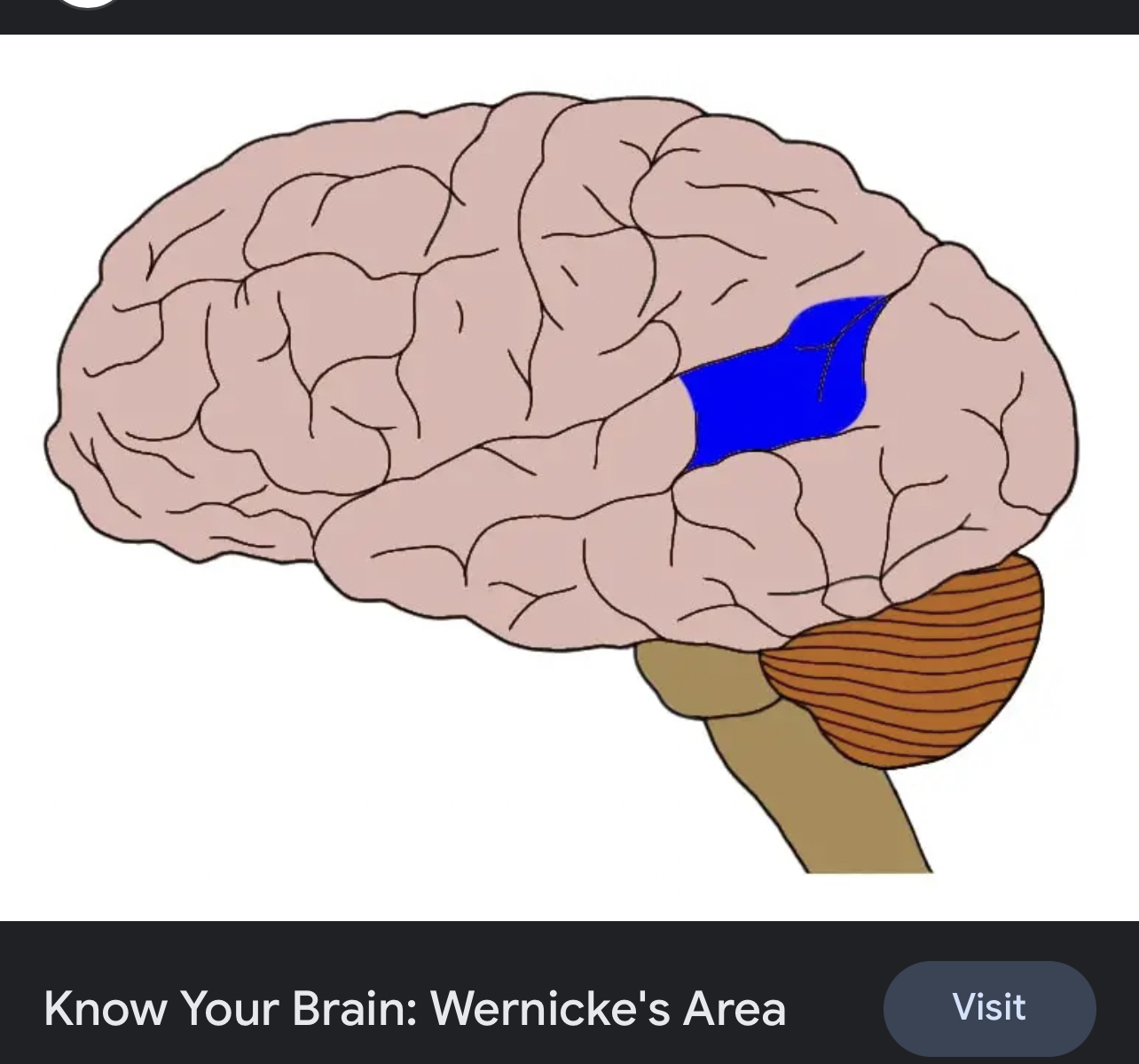Tap the Visit button
This screenshot has height=1064, width=1139.
[x=989, y=1007]
